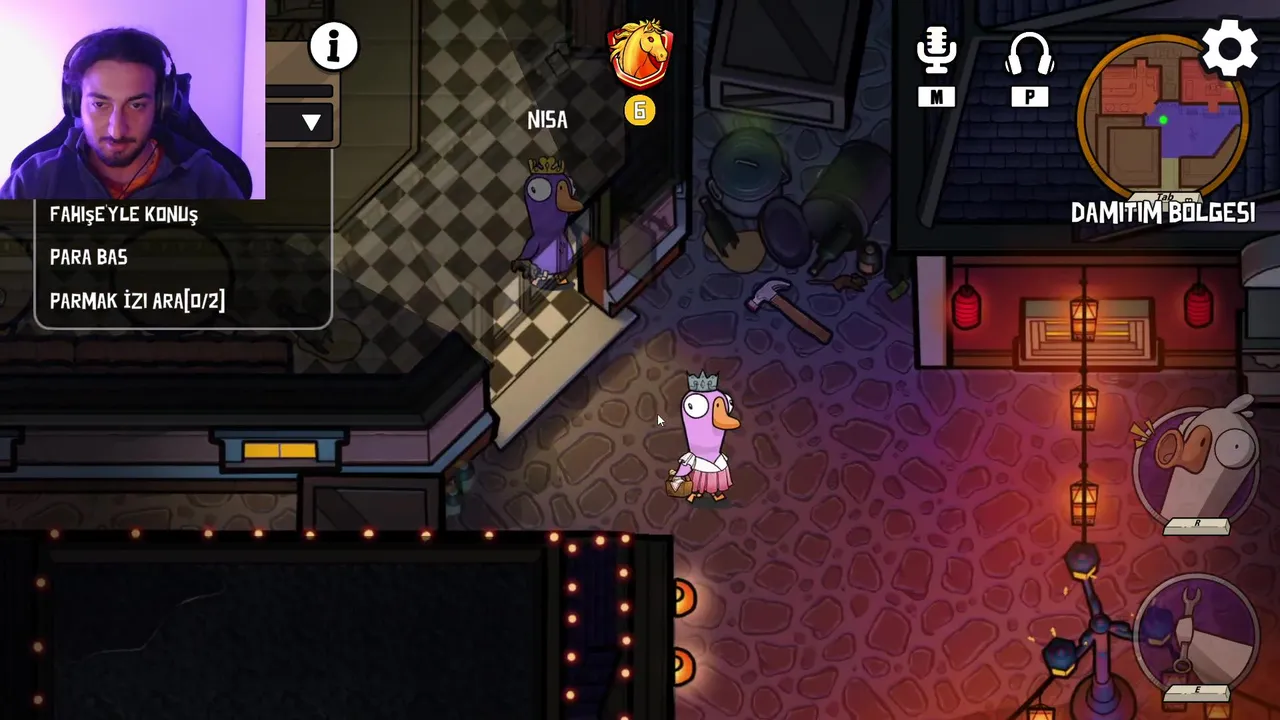Toggle the headphones audio icon
1280x720 pixels.
click(1030, 56)
